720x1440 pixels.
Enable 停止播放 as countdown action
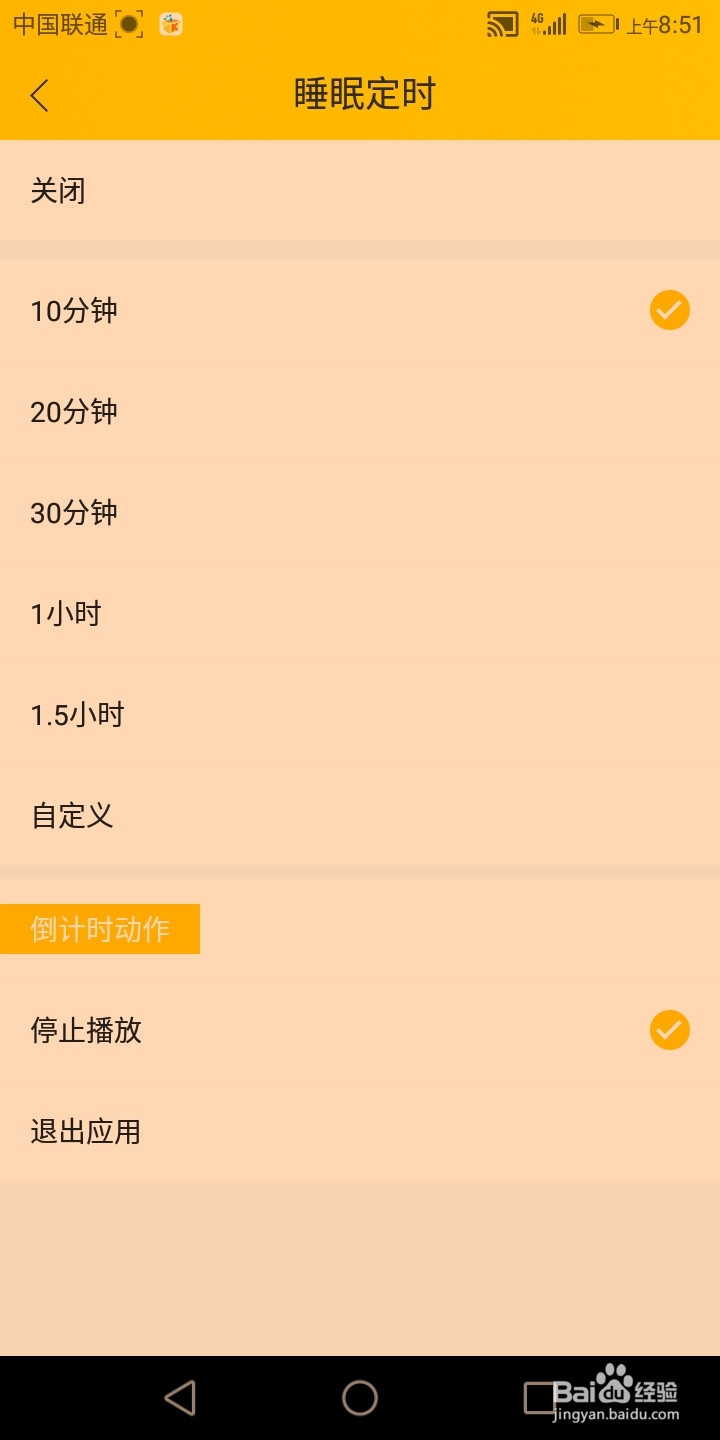[360, 1030]
